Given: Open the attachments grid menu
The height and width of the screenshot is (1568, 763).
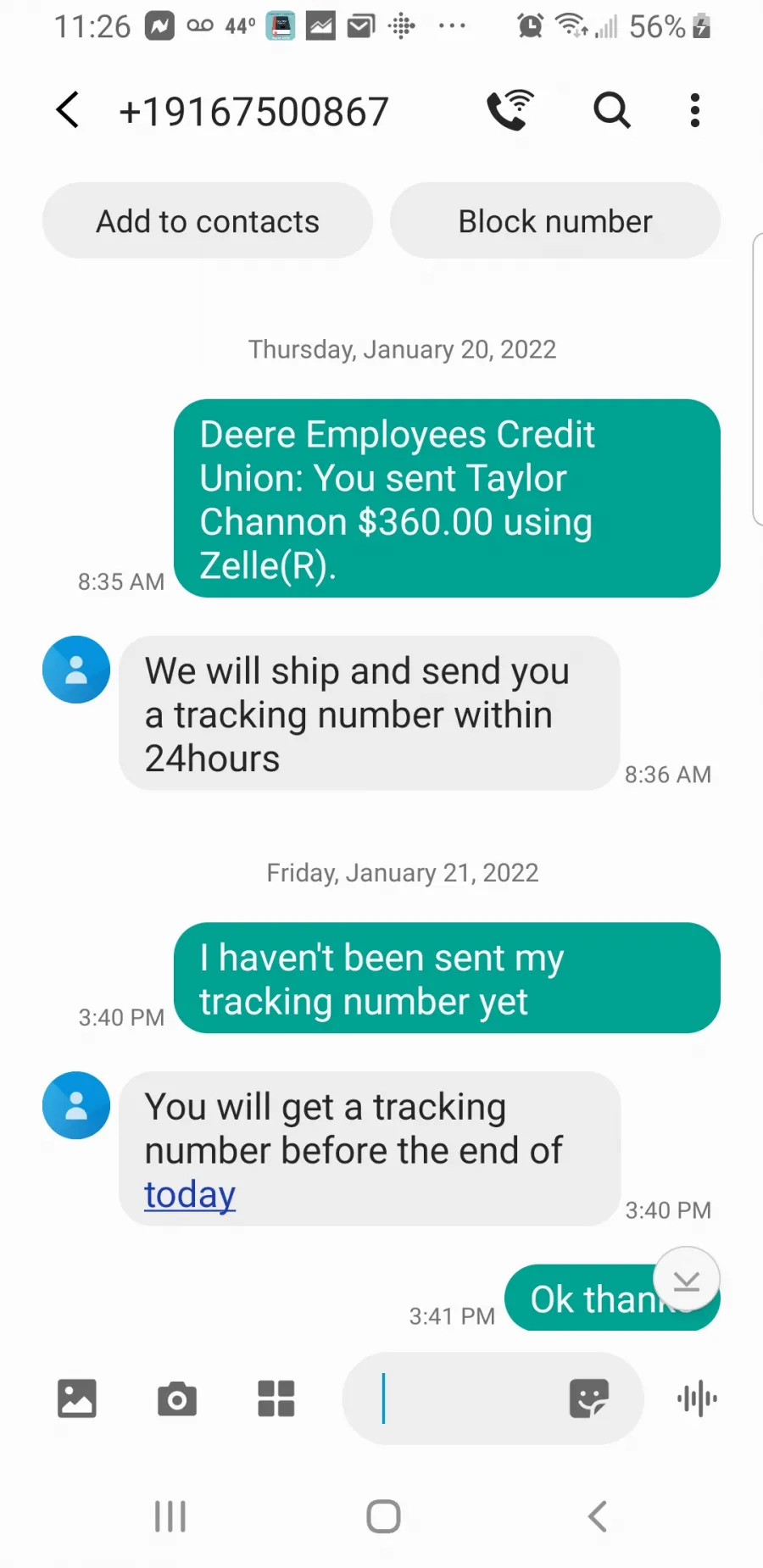Looking at the screenshot, I should [276, 1398].
